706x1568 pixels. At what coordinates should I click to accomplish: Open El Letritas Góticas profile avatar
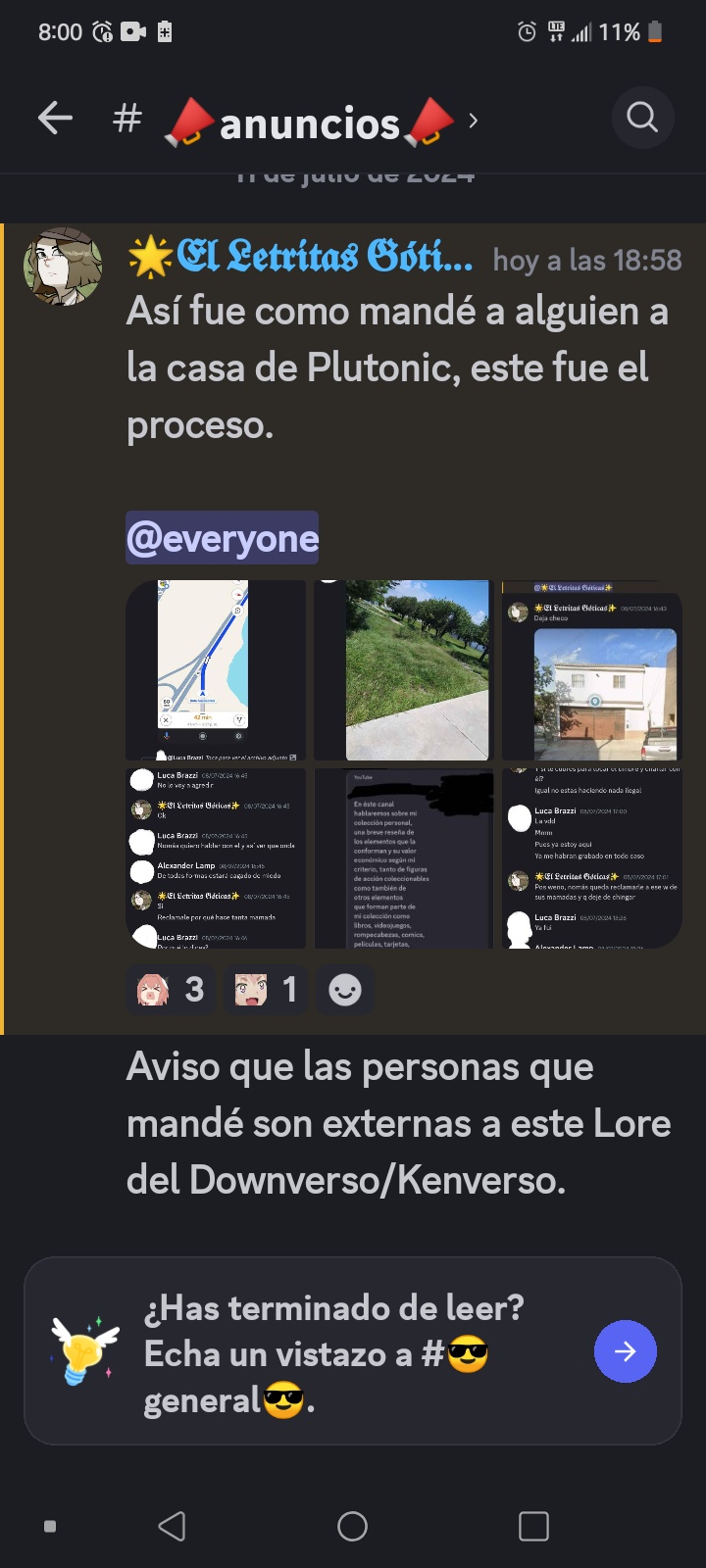tap(63, 267)
